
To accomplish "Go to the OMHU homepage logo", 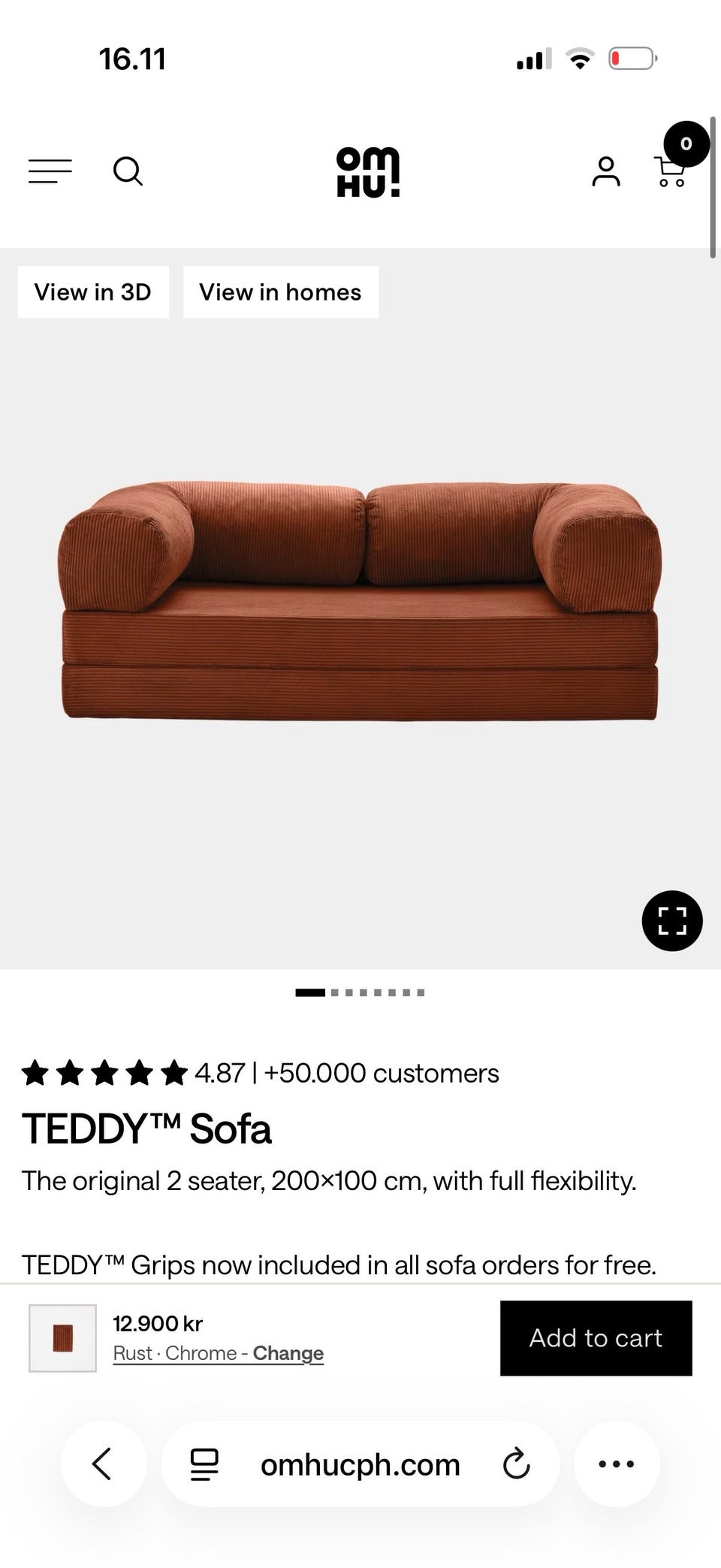I will (368, 172).
